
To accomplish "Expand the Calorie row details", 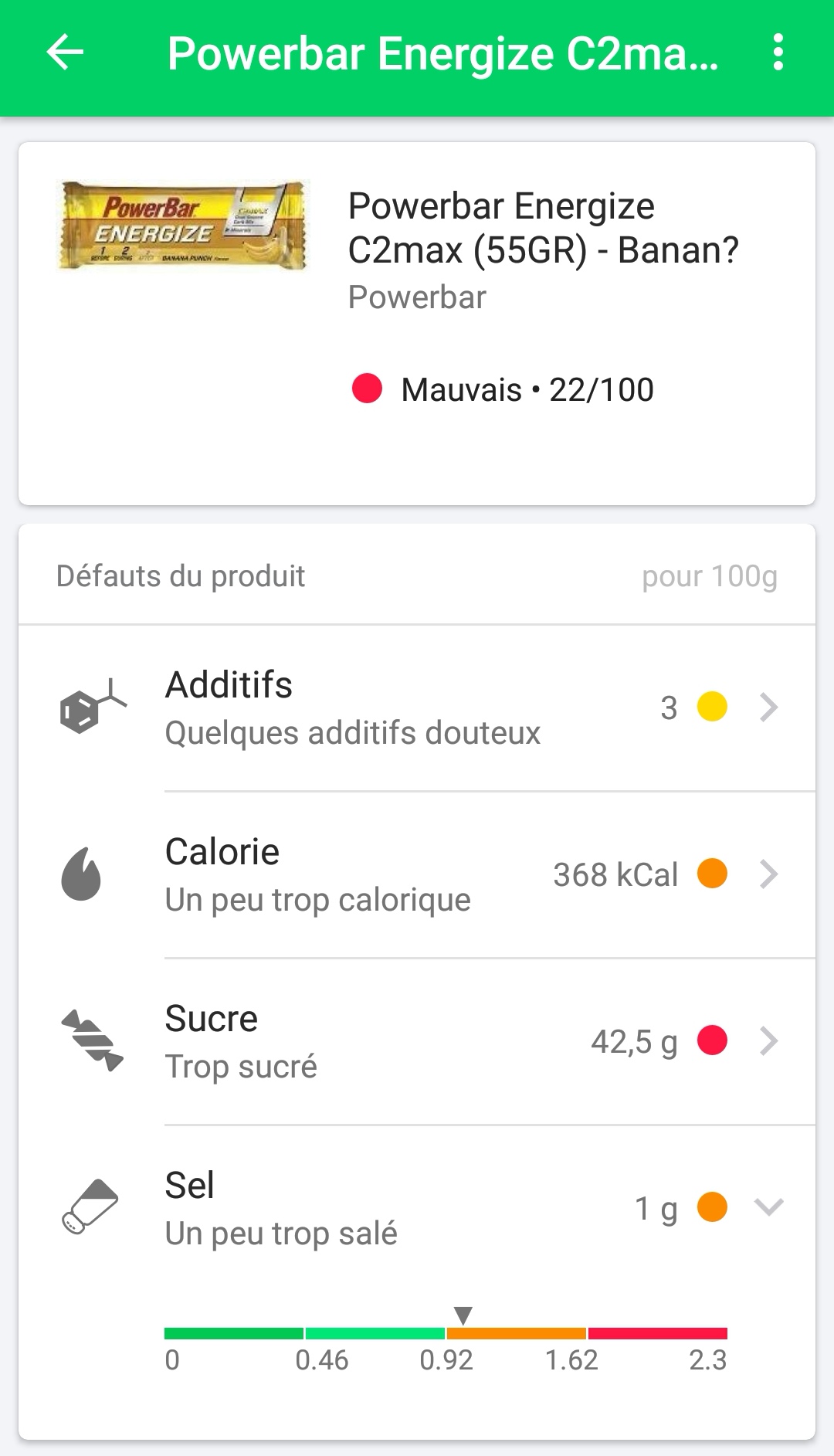I will (417, 875).
